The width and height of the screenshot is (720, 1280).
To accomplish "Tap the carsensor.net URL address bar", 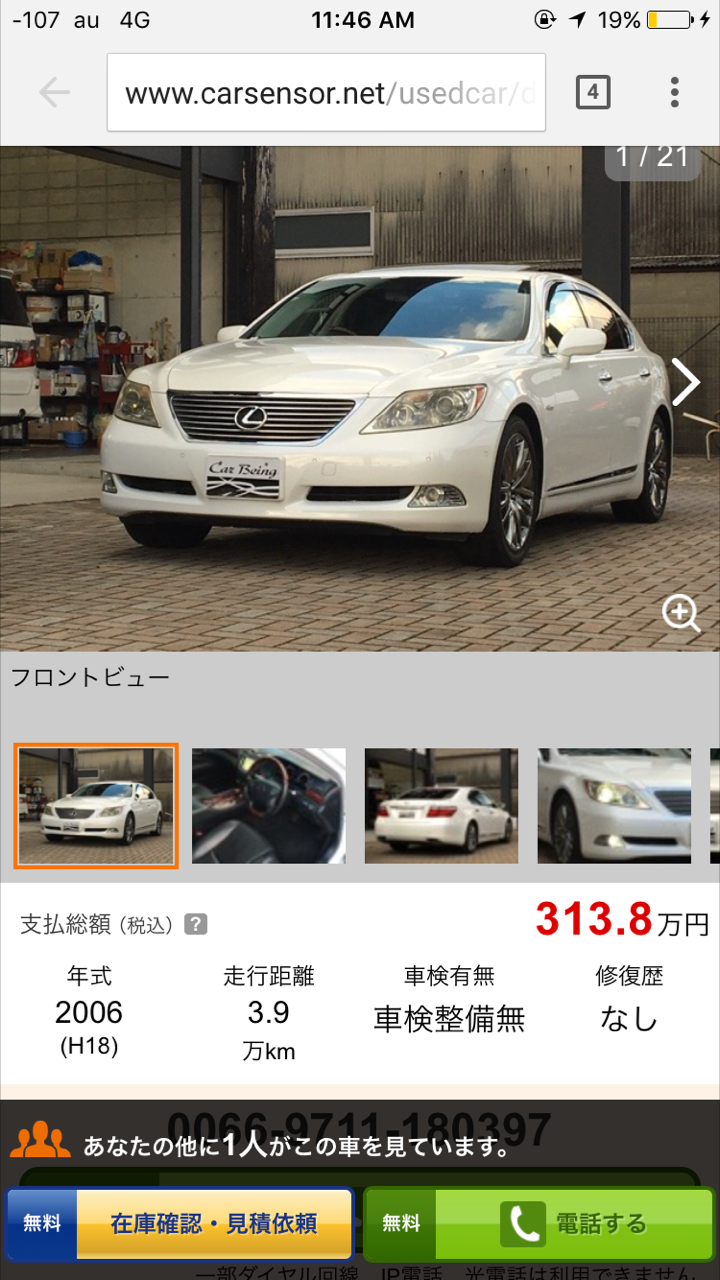I will click(326, 93).
